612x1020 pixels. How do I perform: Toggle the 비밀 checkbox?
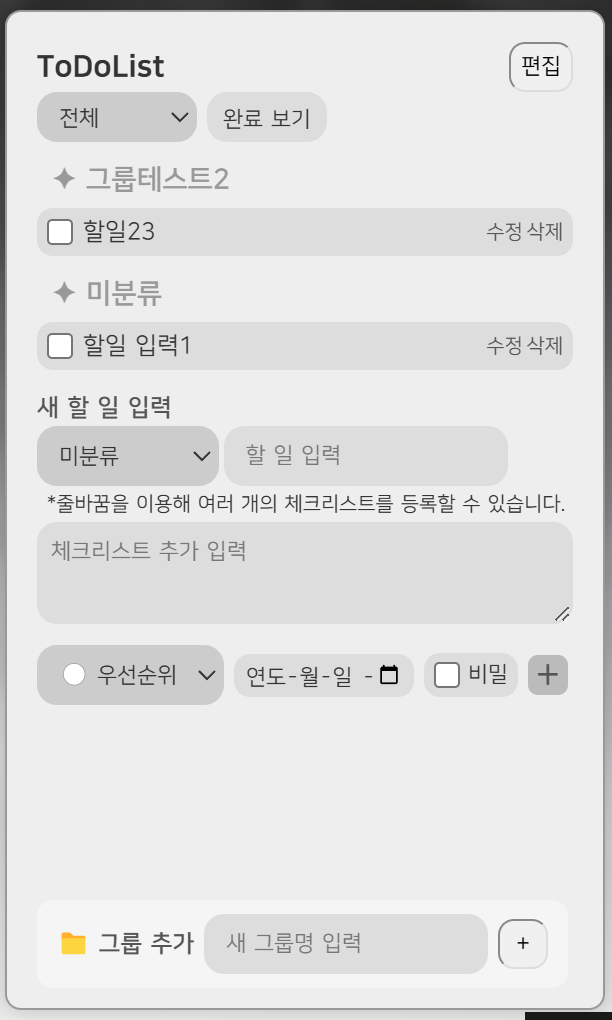(447, 675)
